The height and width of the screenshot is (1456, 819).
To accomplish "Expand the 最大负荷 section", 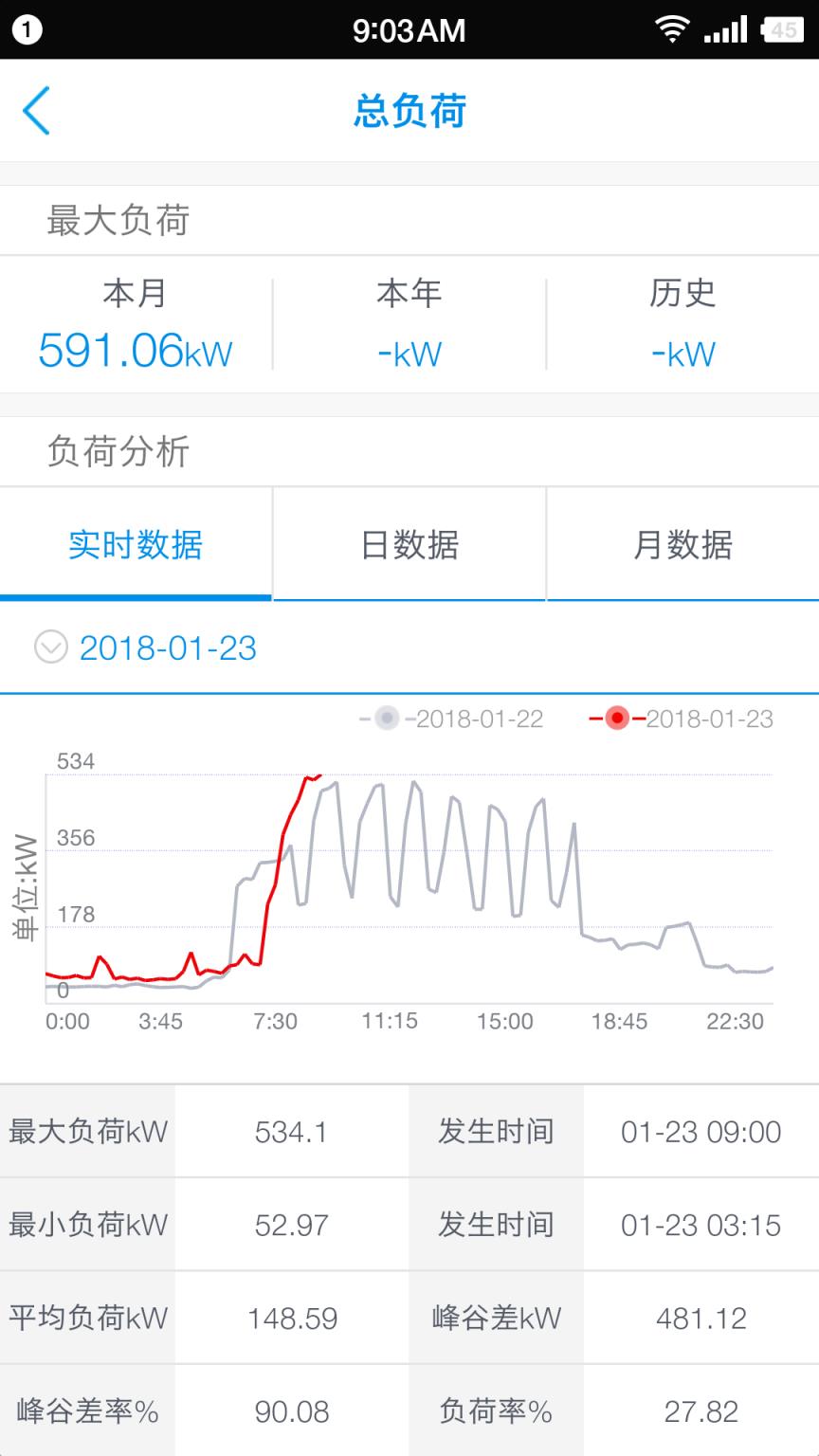I will coord(116,219).
